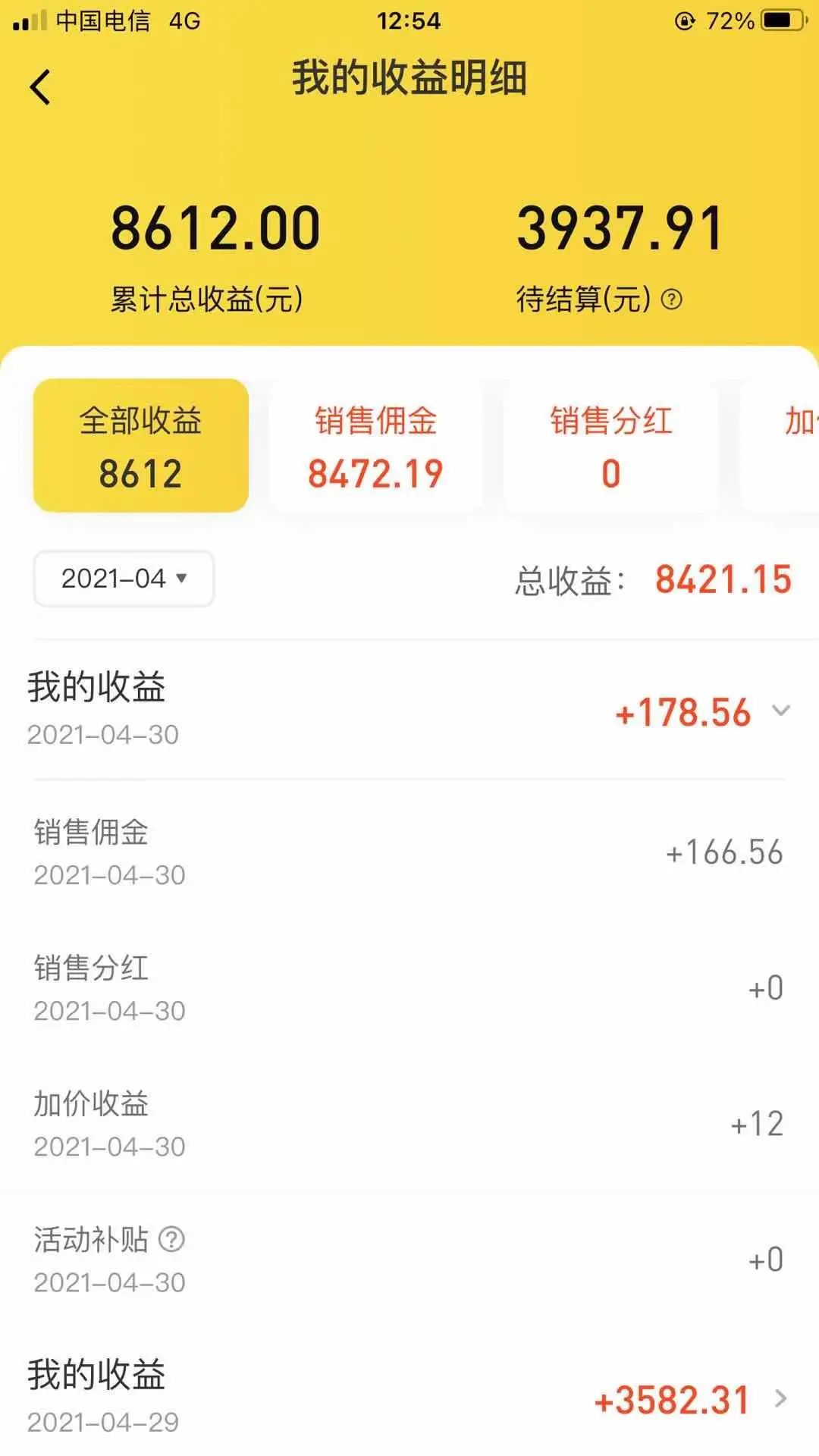819x1456 pixels.
Task: Open the 2021-04 month picker dropdown
Action: 123,579
